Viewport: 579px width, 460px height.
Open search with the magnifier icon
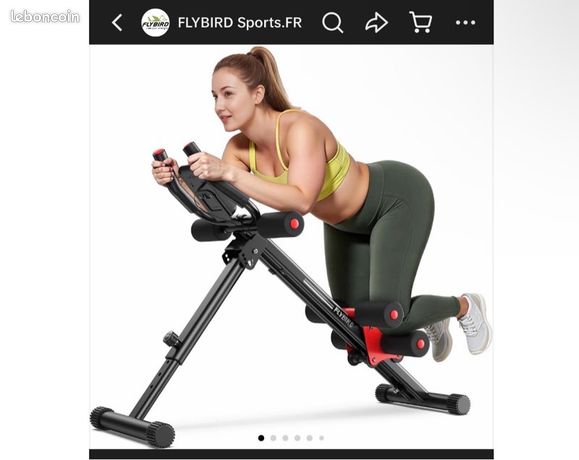click(x=332, y=23)
